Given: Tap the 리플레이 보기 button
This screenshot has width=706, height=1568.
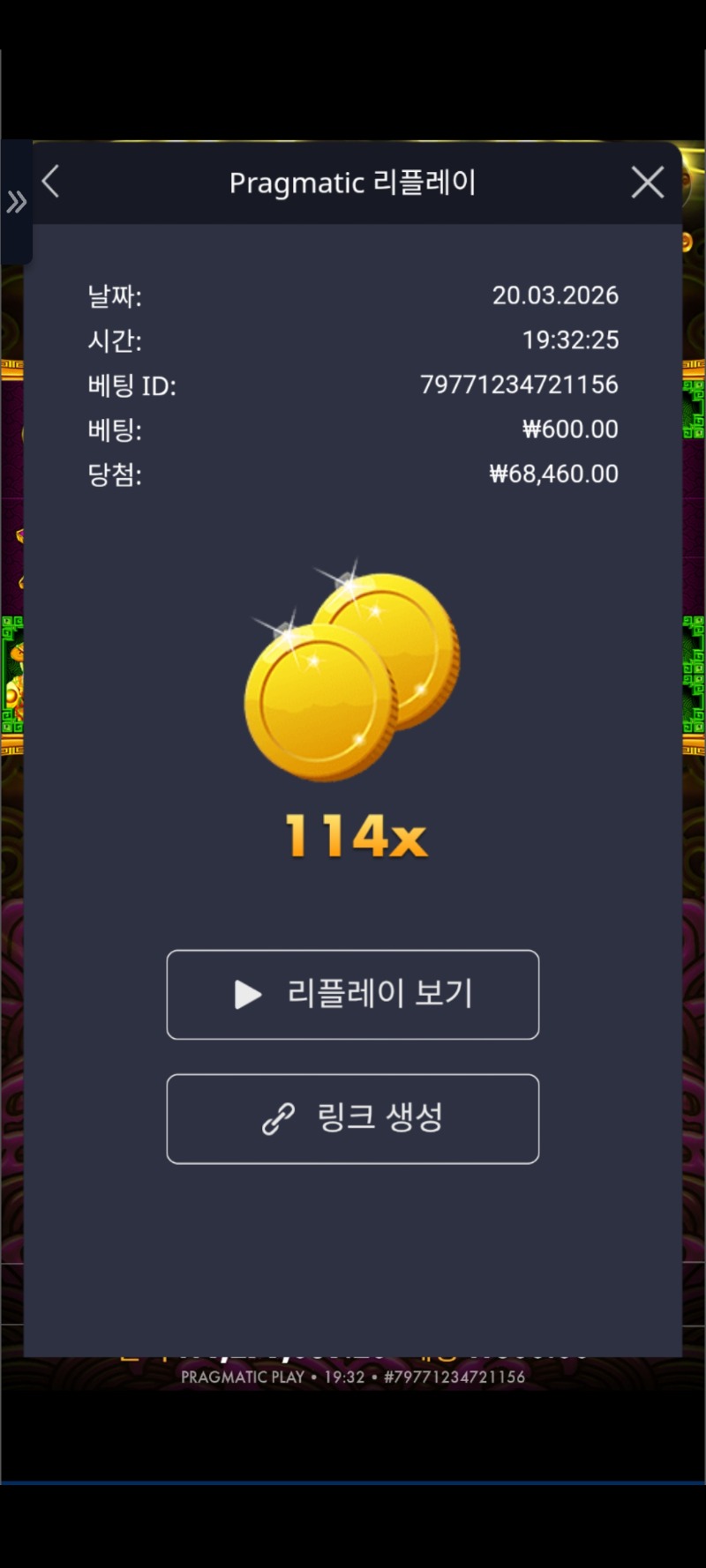Looking at the screenshot, I should 353,994.
